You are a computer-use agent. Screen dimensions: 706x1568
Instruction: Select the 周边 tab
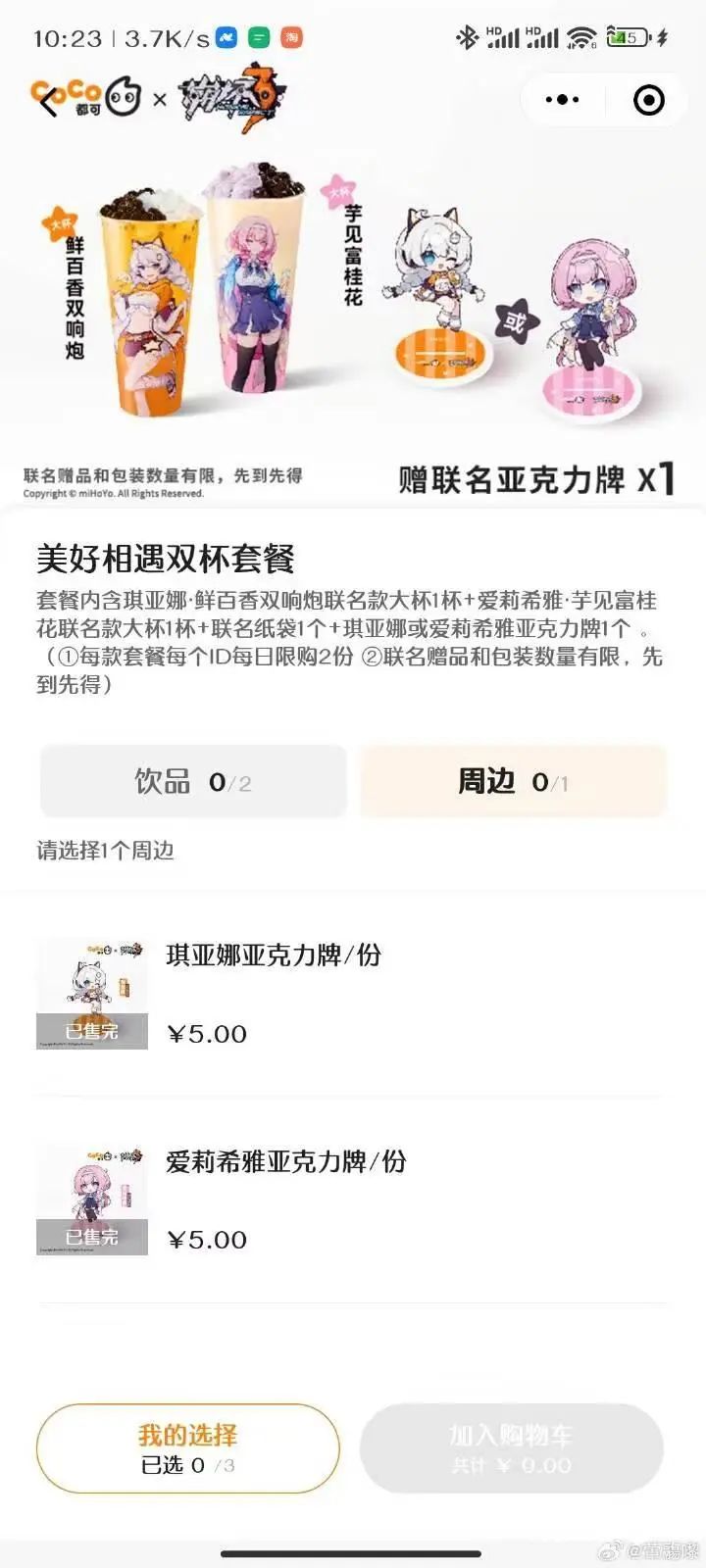[x=513, y=781]
